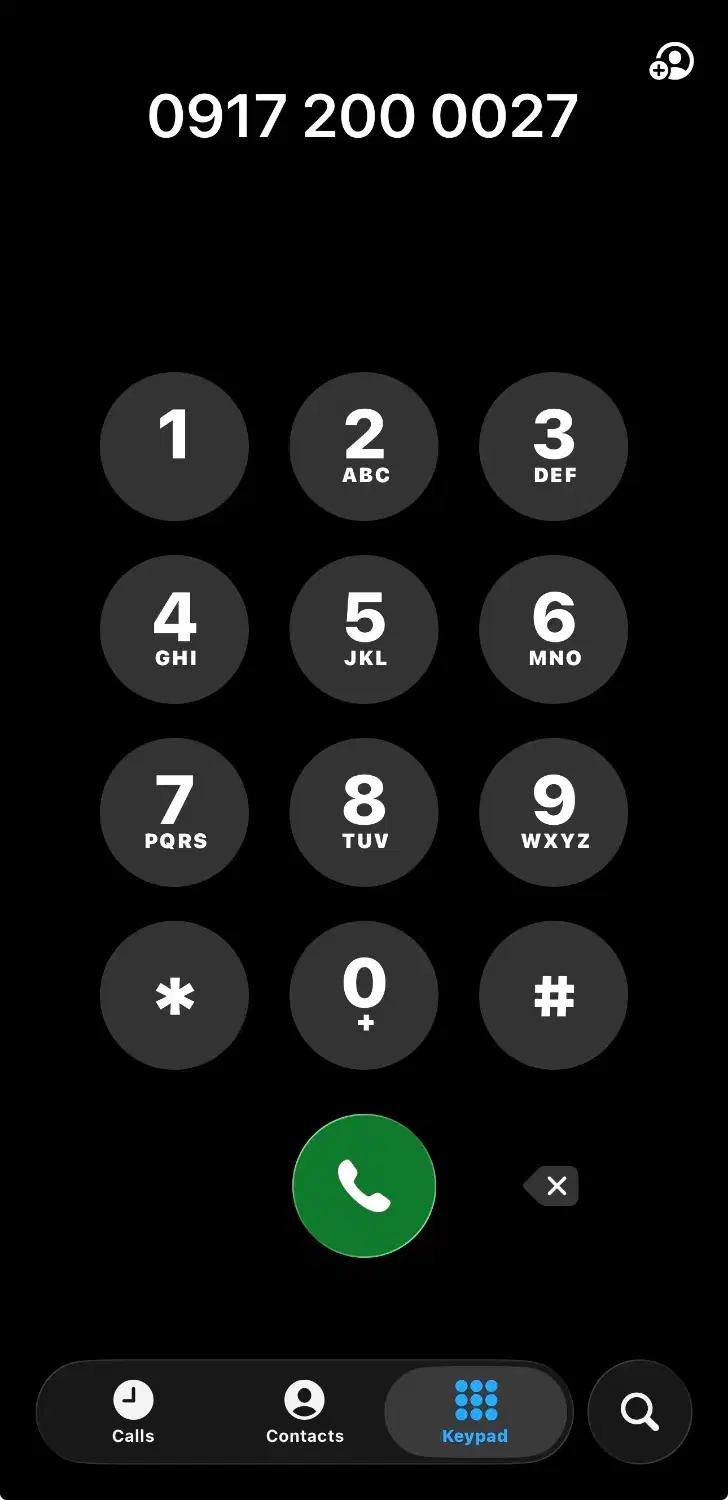The width and height of the screenshot is (728, 1500).
Task: Select the Keypad tab
Action: coord(475,1412)
